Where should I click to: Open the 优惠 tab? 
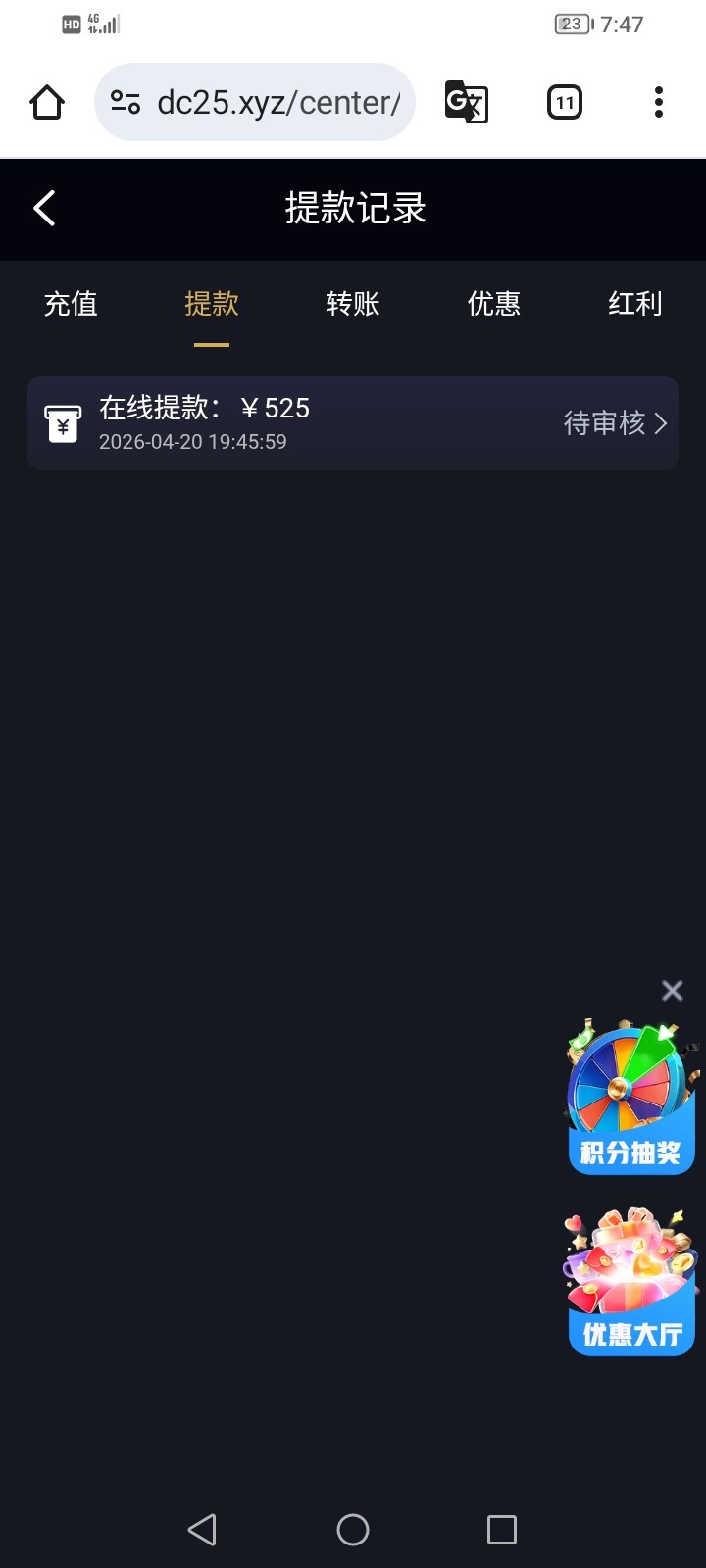point(494,304)
